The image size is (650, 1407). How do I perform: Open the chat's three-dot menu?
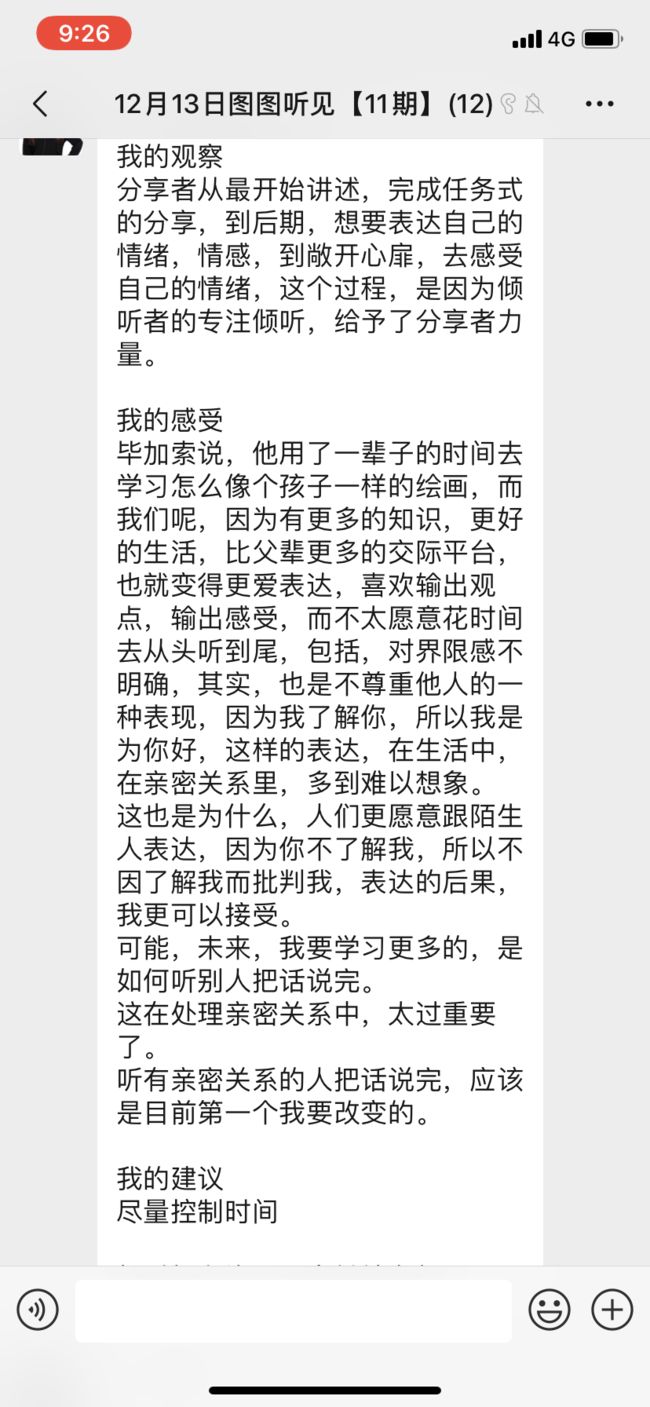[x=599, y=103]
